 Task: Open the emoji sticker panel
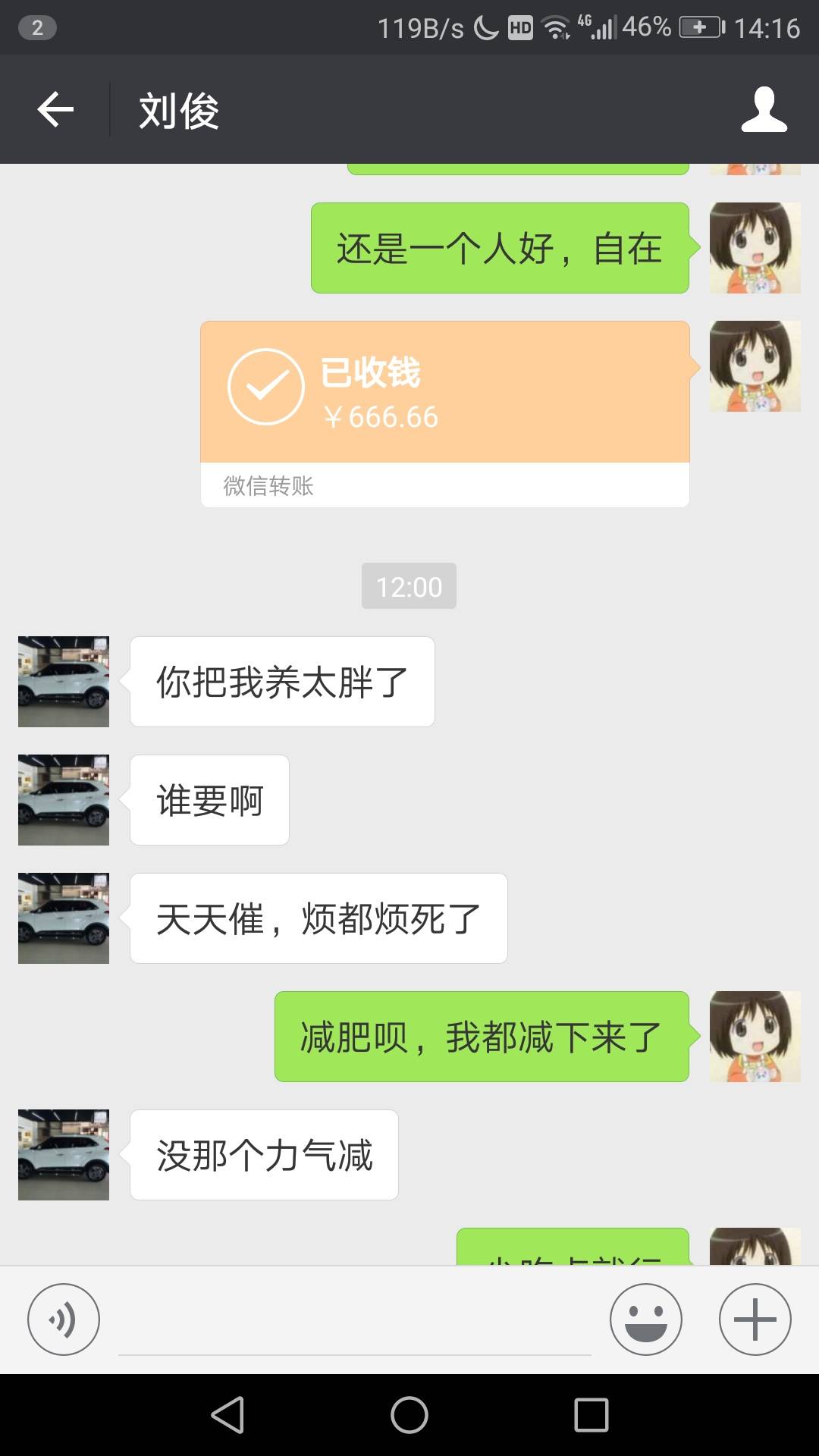(645, 1319)
